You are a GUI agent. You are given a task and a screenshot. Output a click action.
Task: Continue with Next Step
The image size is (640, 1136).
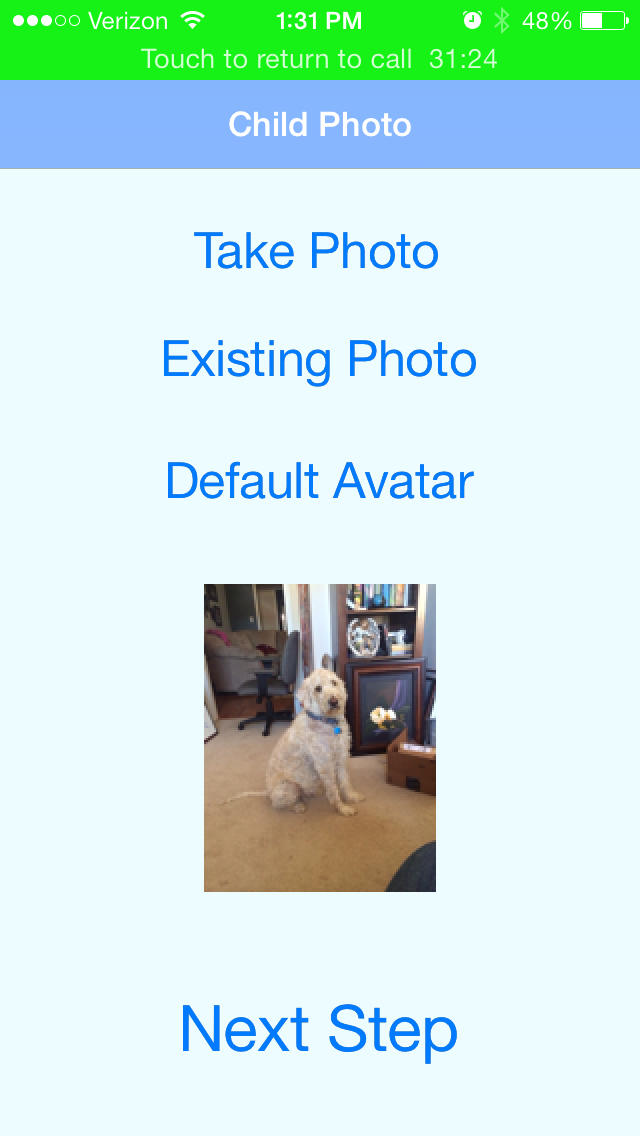coord(318,1029)
